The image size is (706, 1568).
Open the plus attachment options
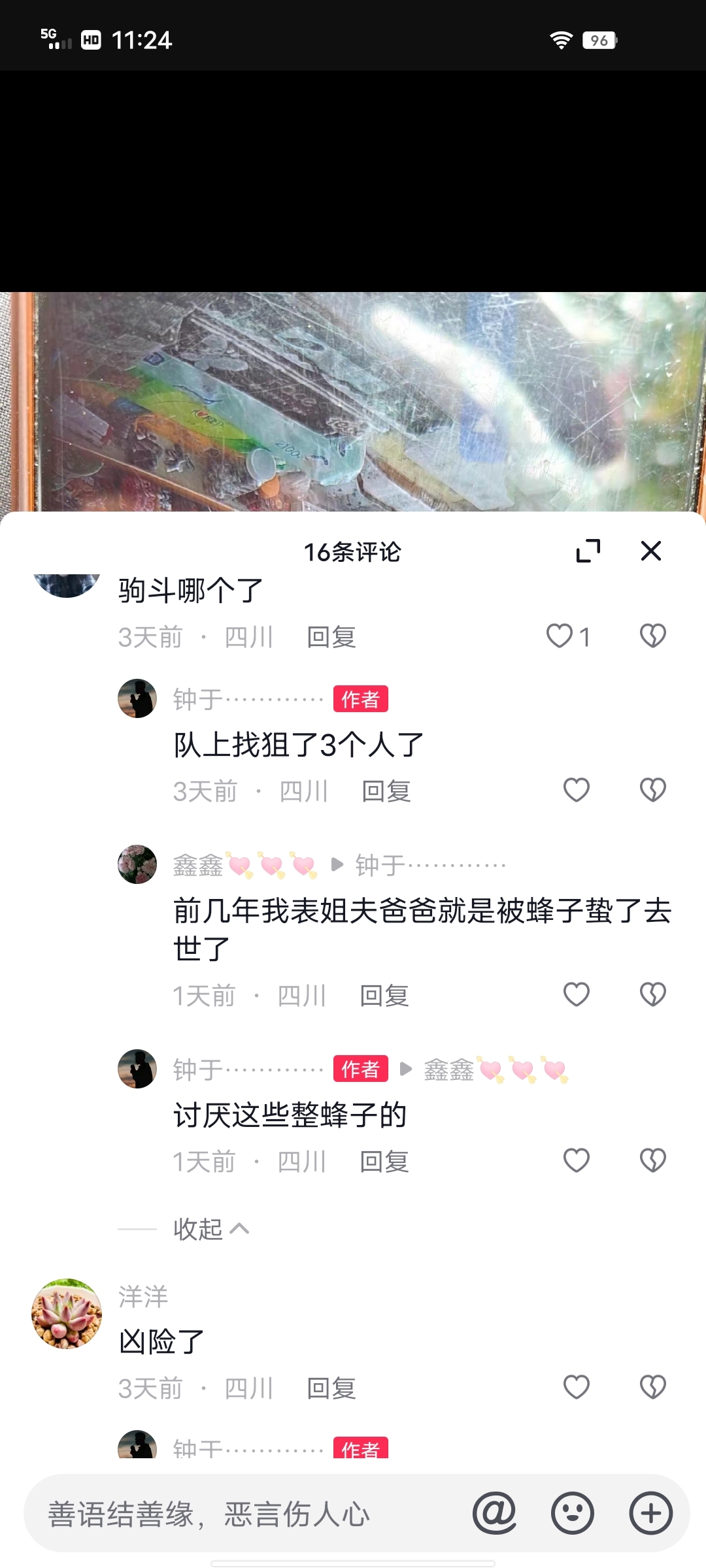tap(650, 1513)
